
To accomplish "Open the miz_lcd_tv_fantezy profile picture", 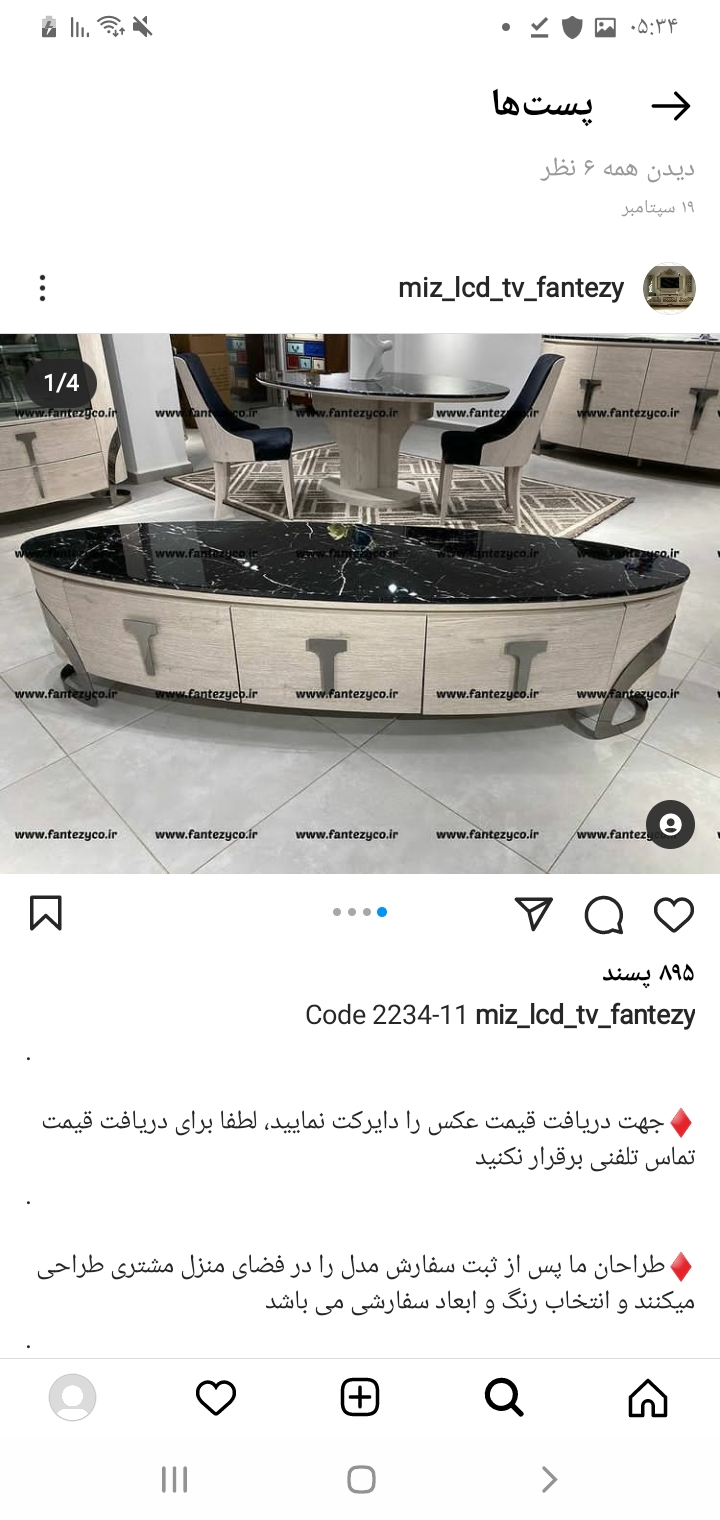I will (669, 289).
